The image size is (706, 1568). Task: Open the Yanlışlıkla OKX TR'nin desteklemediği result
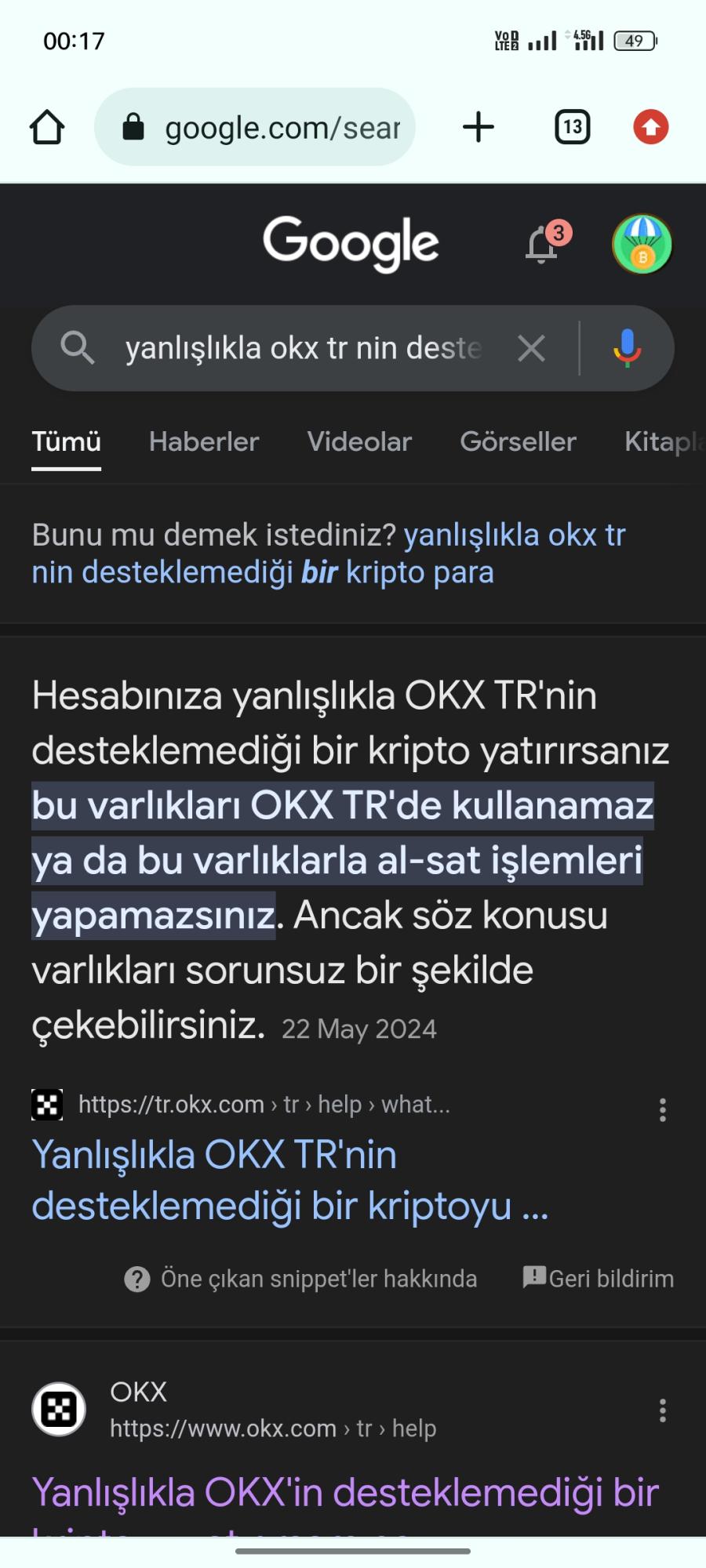[290, 1180]
